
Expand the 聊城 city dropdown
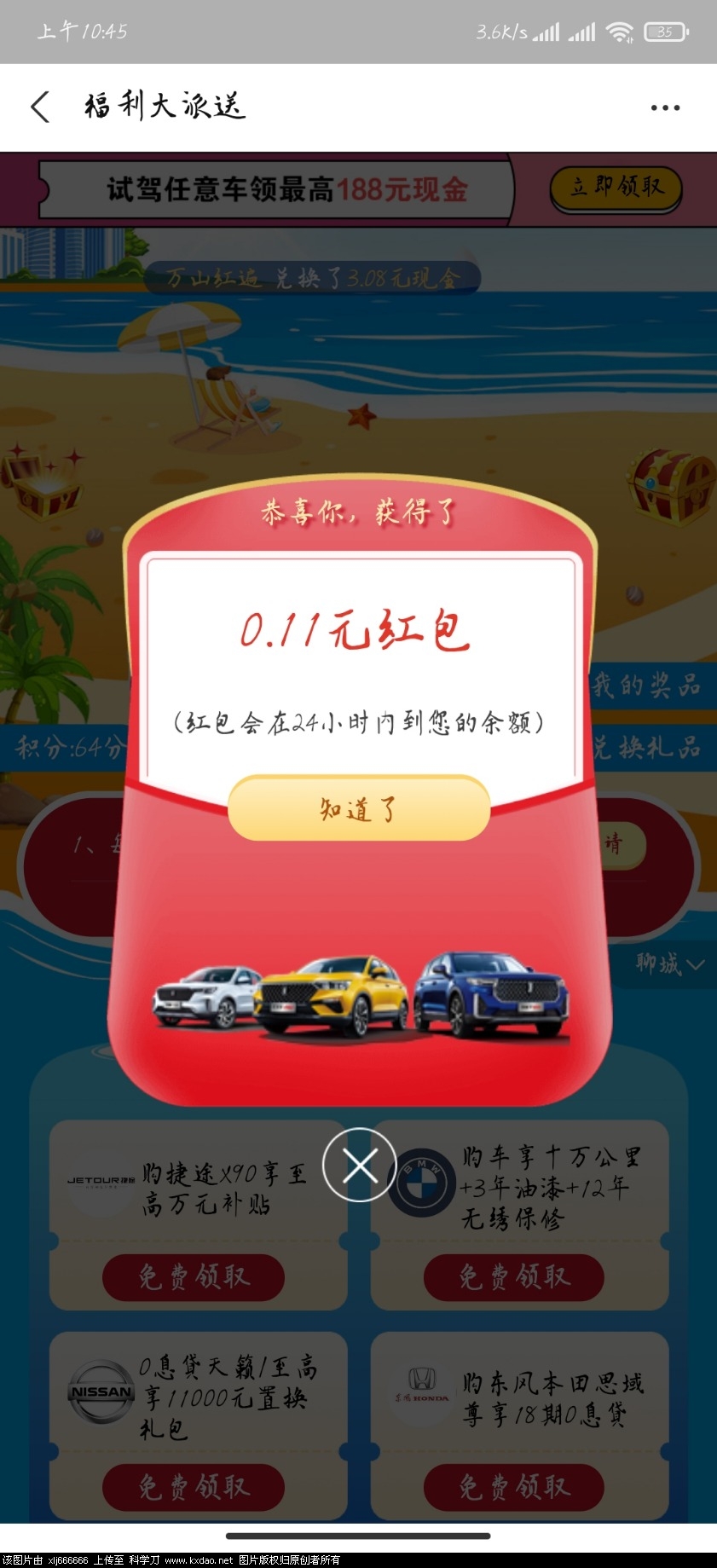click(669, 964)
